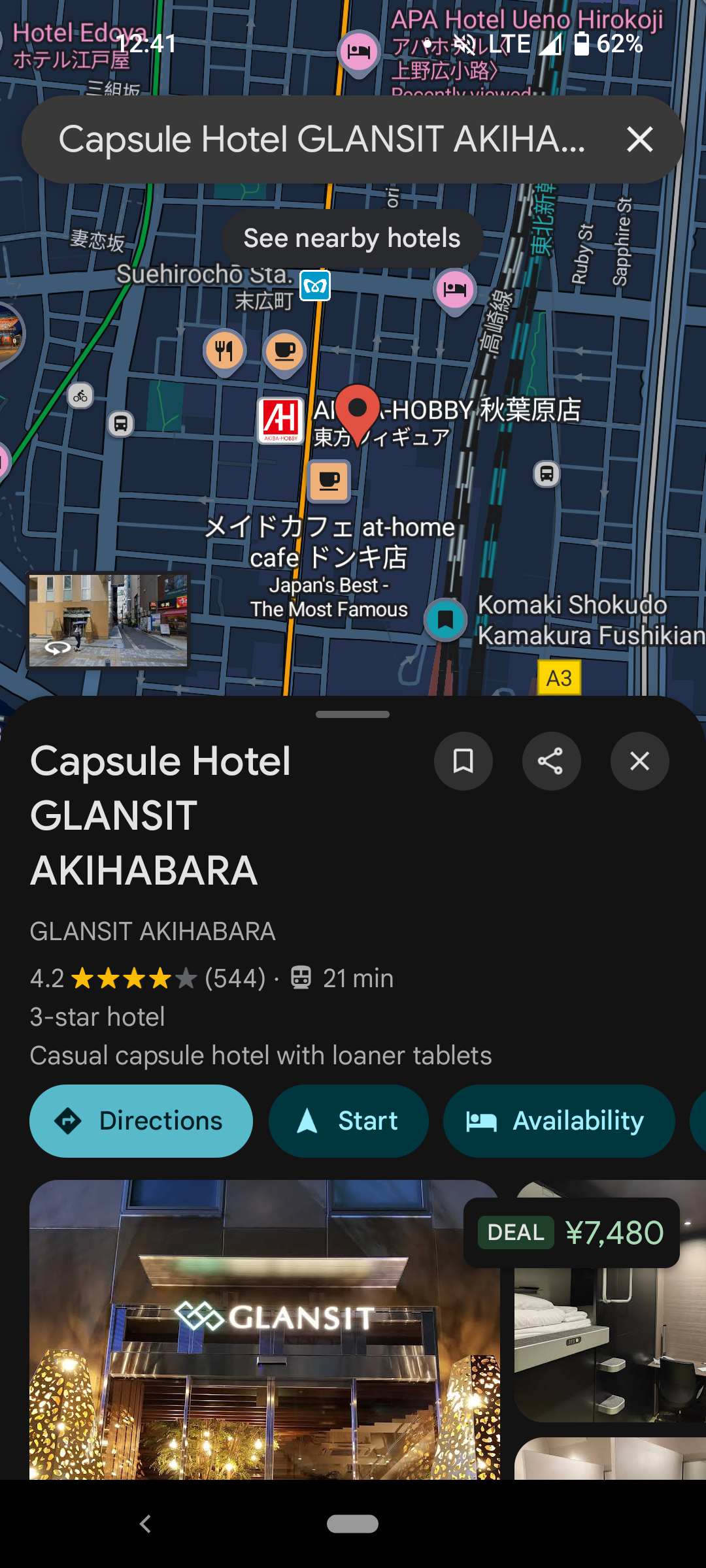This screenshot has width=706, height=1568.
Task: Tap the AKIBA-HOBBY store marker
Action: (280, 421)
